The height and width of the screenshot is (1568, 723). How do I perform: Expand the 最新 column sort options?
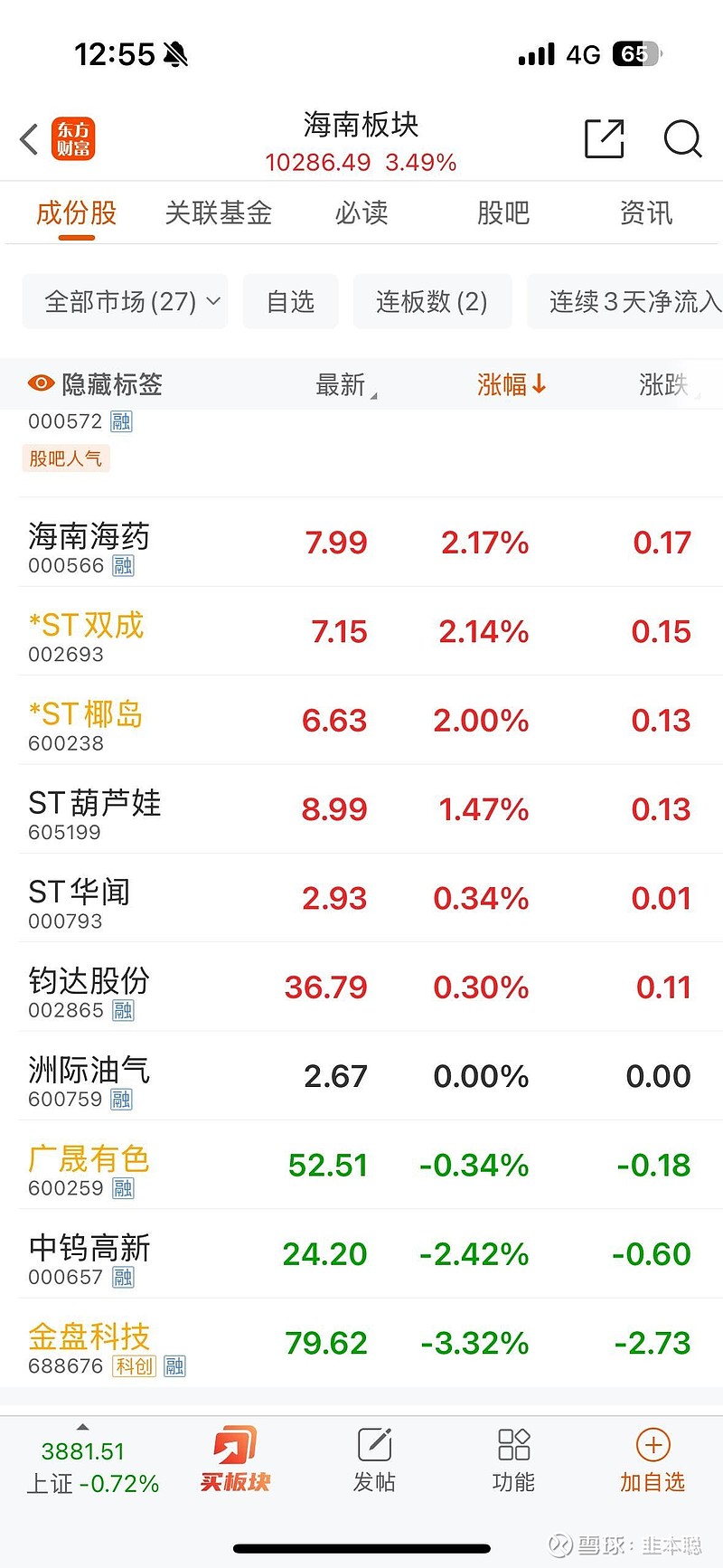coord(345,383)
